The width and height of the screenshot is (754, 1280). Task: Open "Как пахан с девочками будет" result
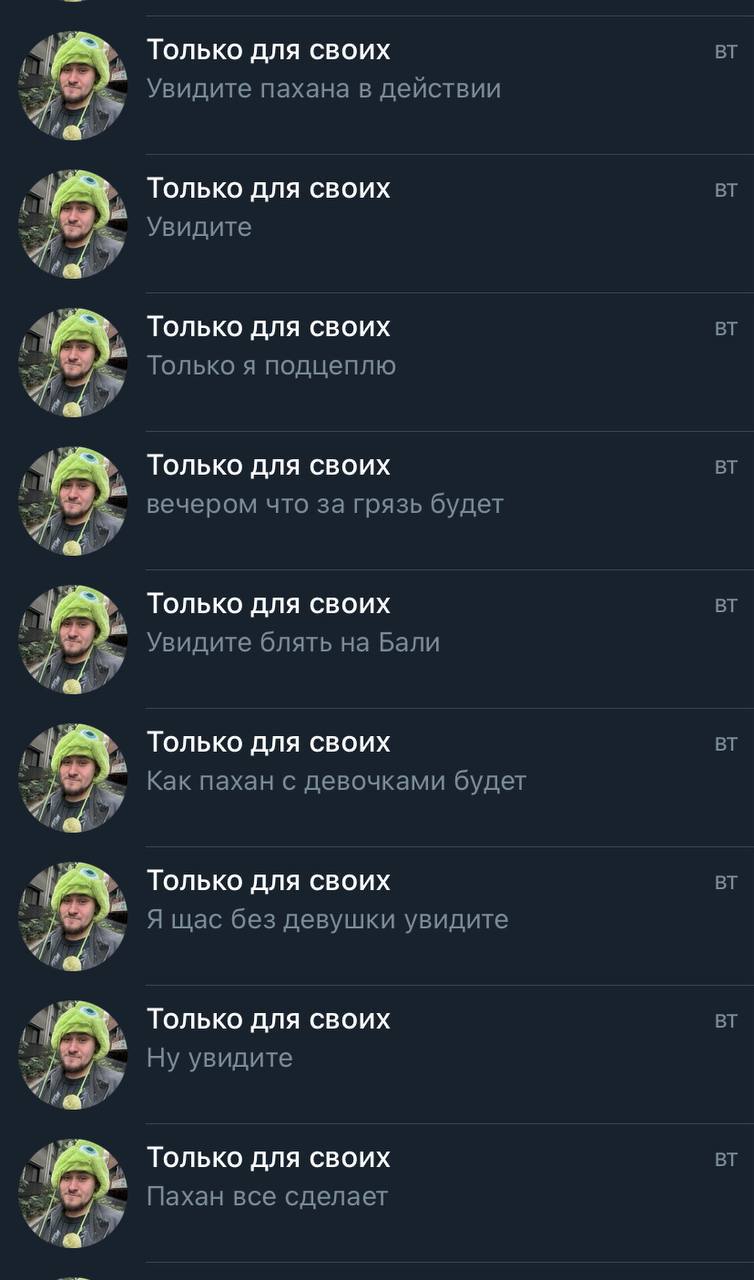(x=377, y=777)
